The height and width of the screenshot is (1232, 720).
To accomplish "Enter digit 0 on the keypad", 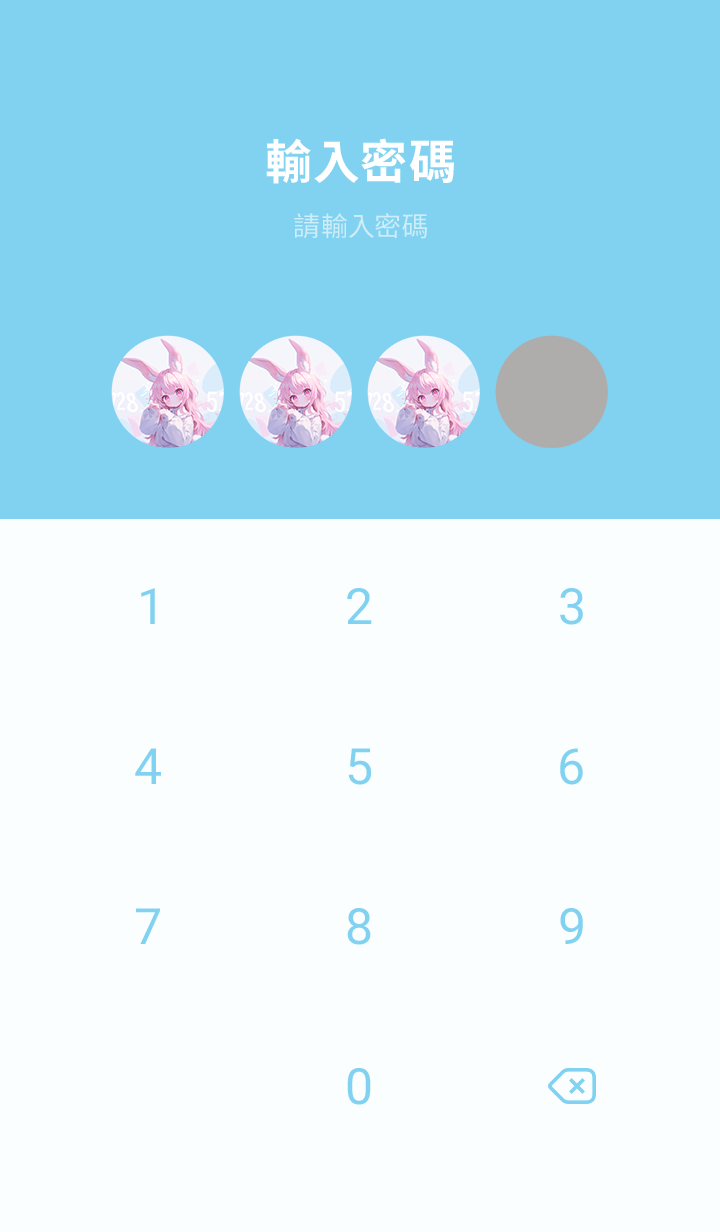I will pos(359,1087).
